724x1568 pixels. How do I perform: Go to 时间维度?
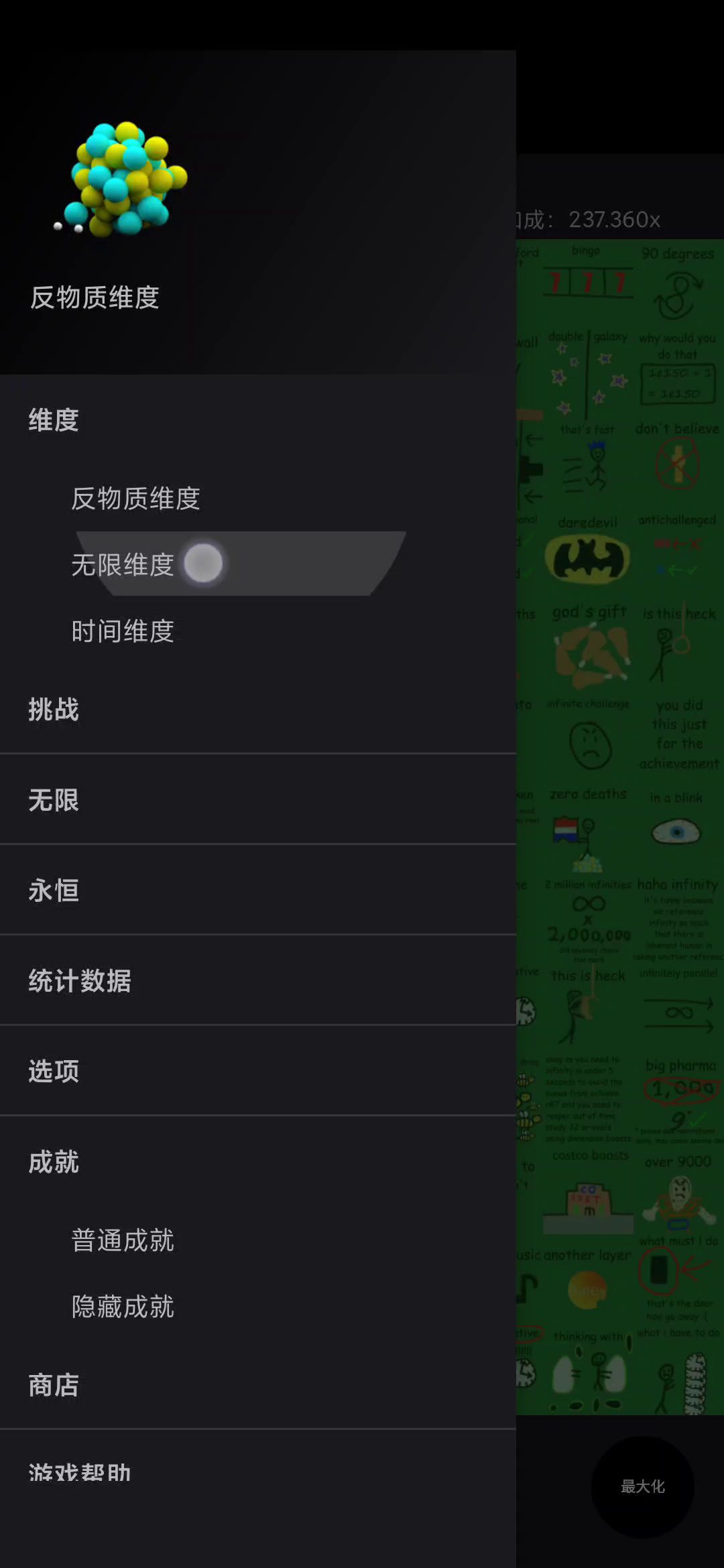point(123,631)
